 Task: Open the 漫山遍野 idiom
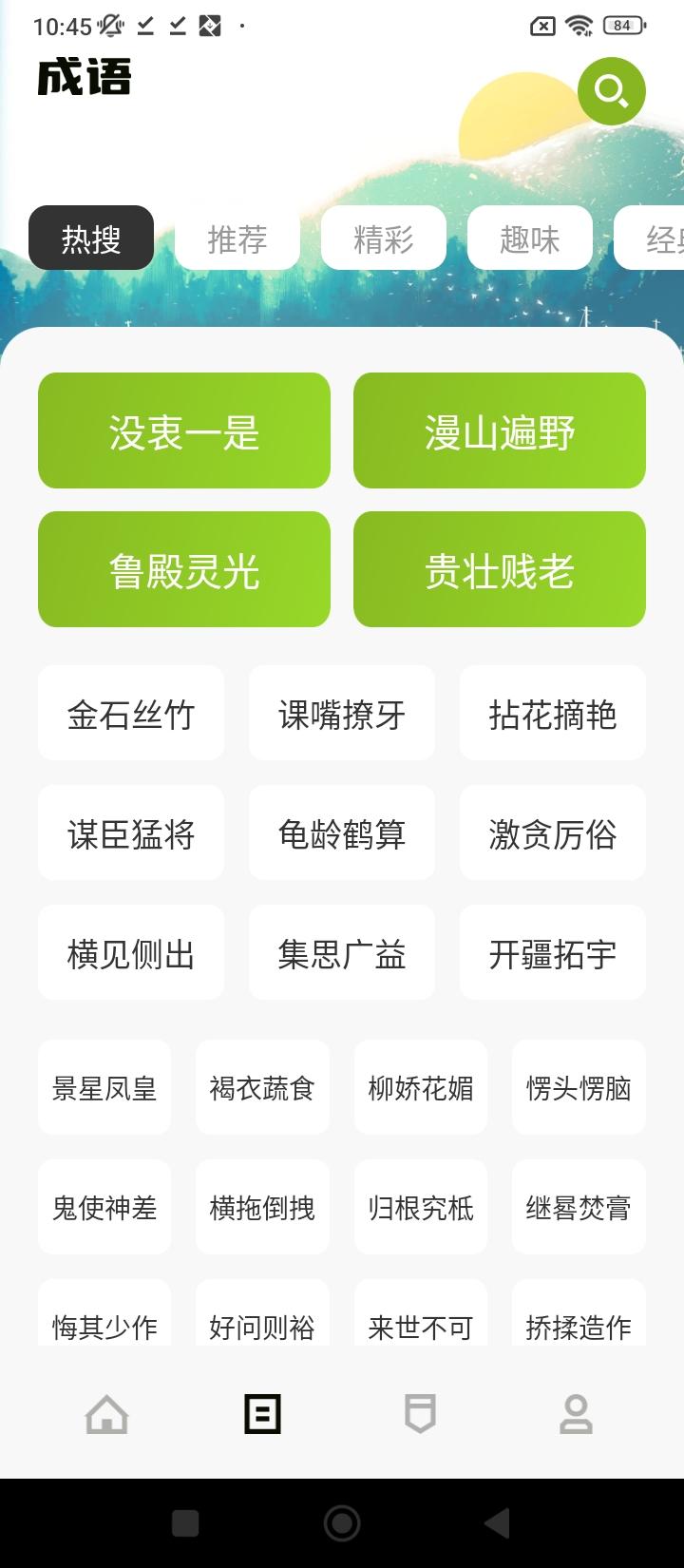(x=500, y=430)
